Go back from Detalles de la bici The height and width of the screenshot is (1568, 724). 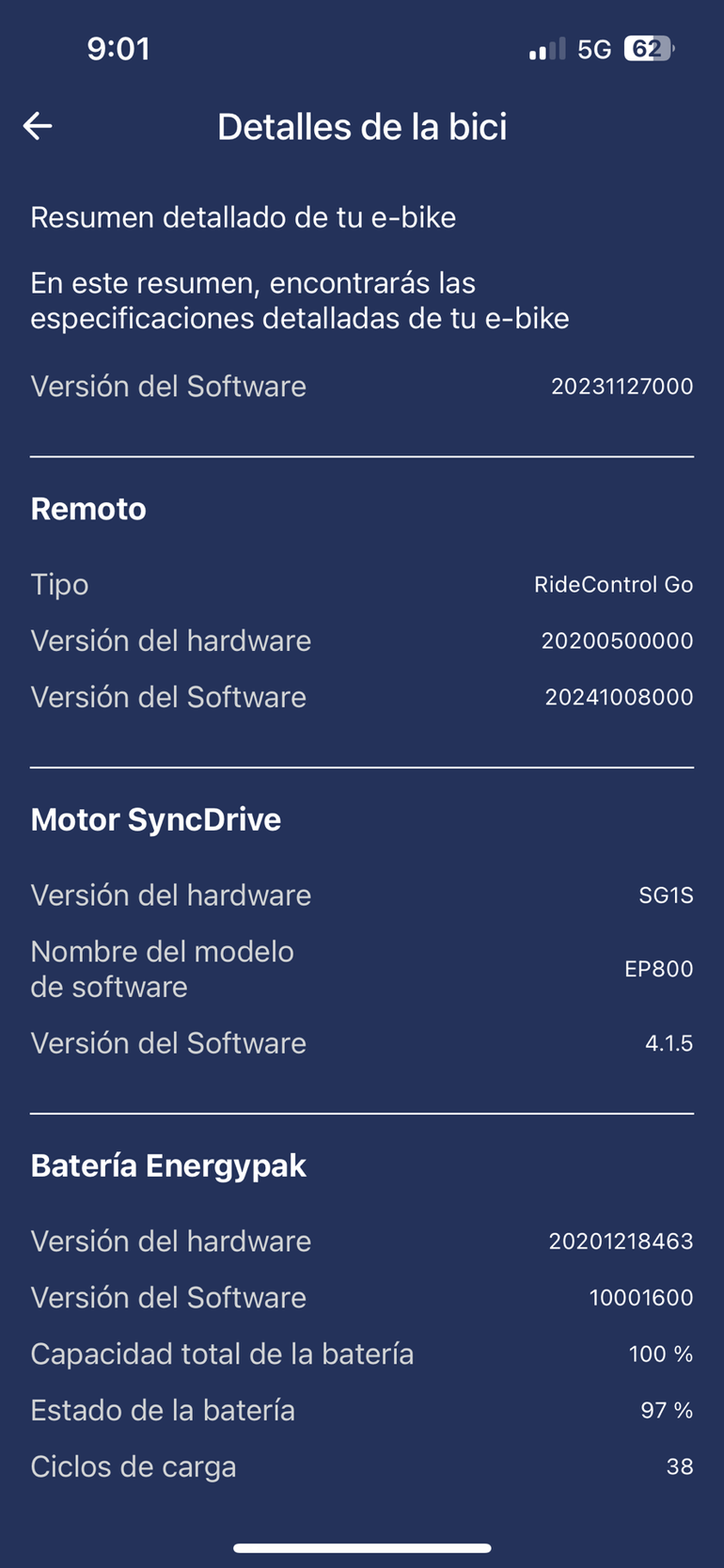38,126
